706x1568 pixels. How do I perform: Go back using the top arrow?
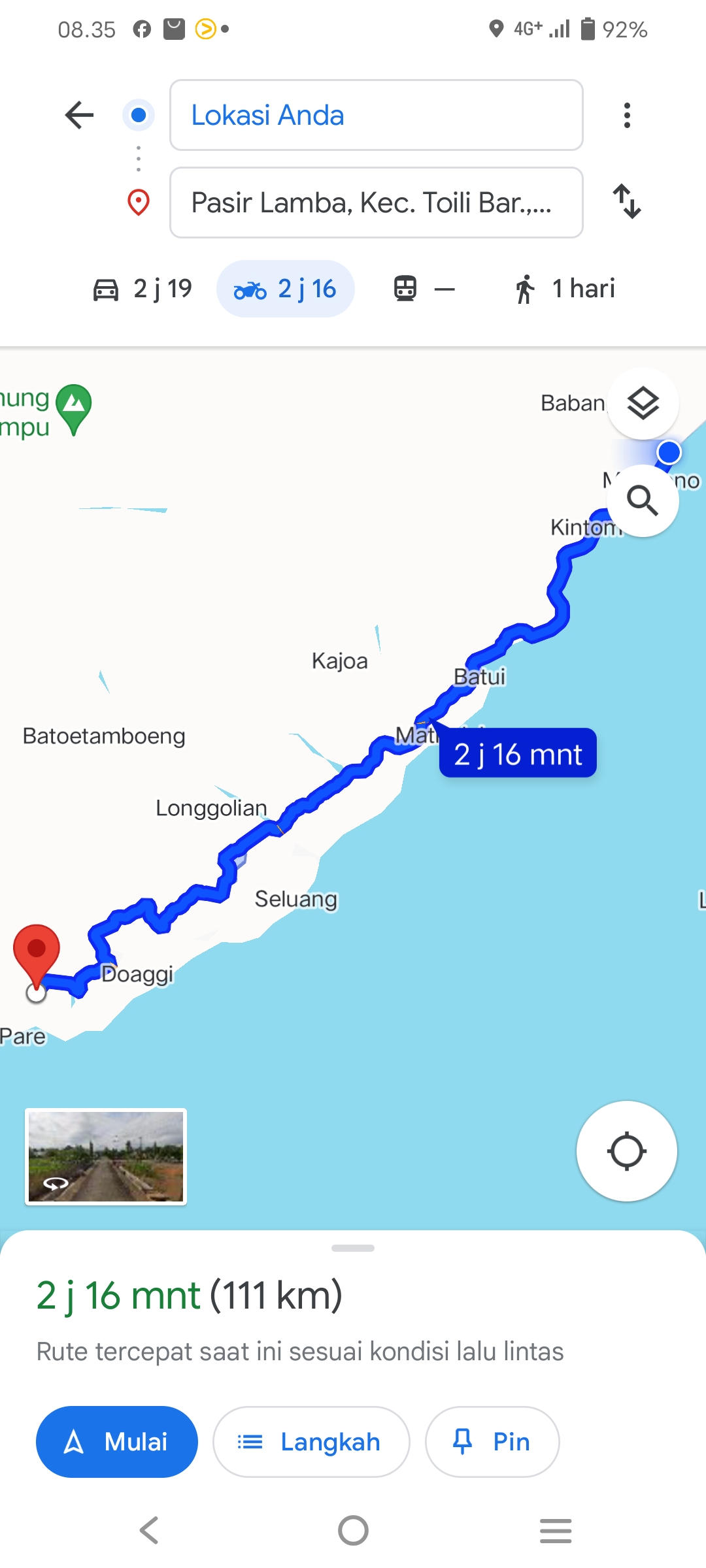(x=80, y=115)
